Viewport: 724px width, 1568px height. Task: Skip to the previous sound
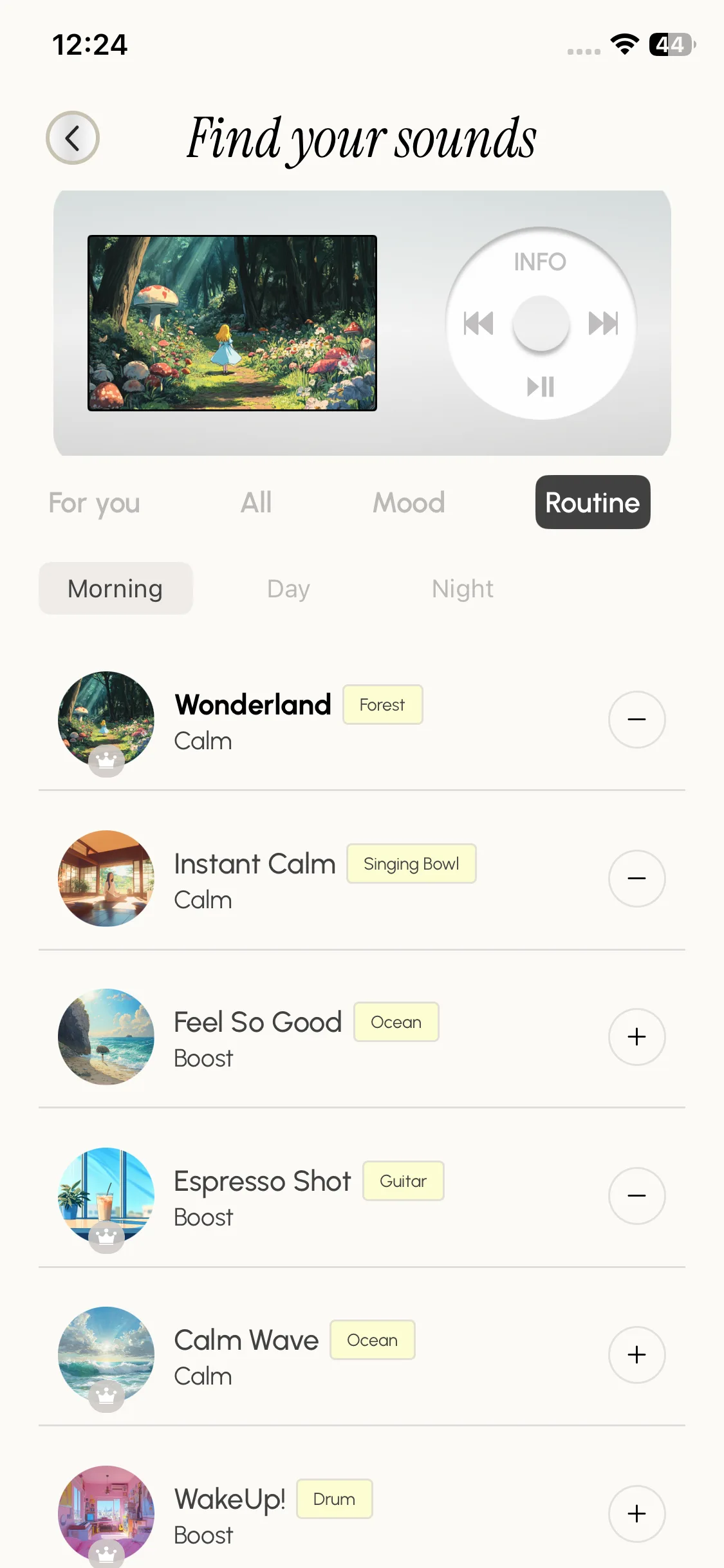pyautogui.click(x=478, y=323)
